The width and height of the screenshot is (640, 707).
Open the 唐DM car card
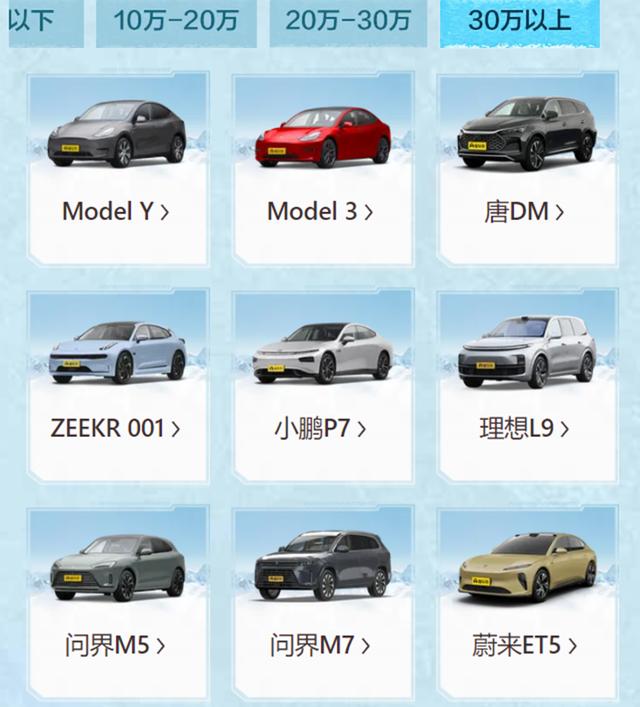point(526,168)
